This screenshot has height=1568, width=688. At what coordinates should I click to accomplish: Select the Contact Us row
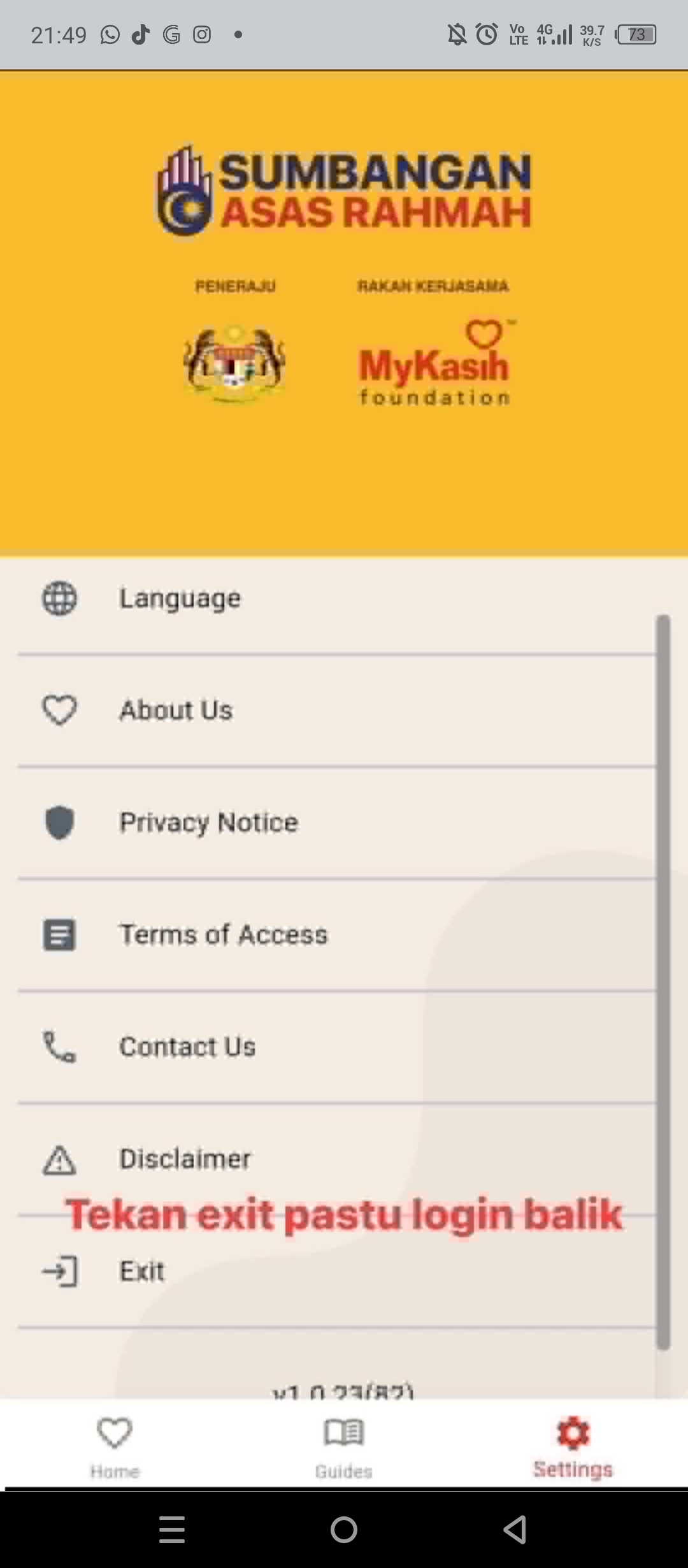(187, 1047)
